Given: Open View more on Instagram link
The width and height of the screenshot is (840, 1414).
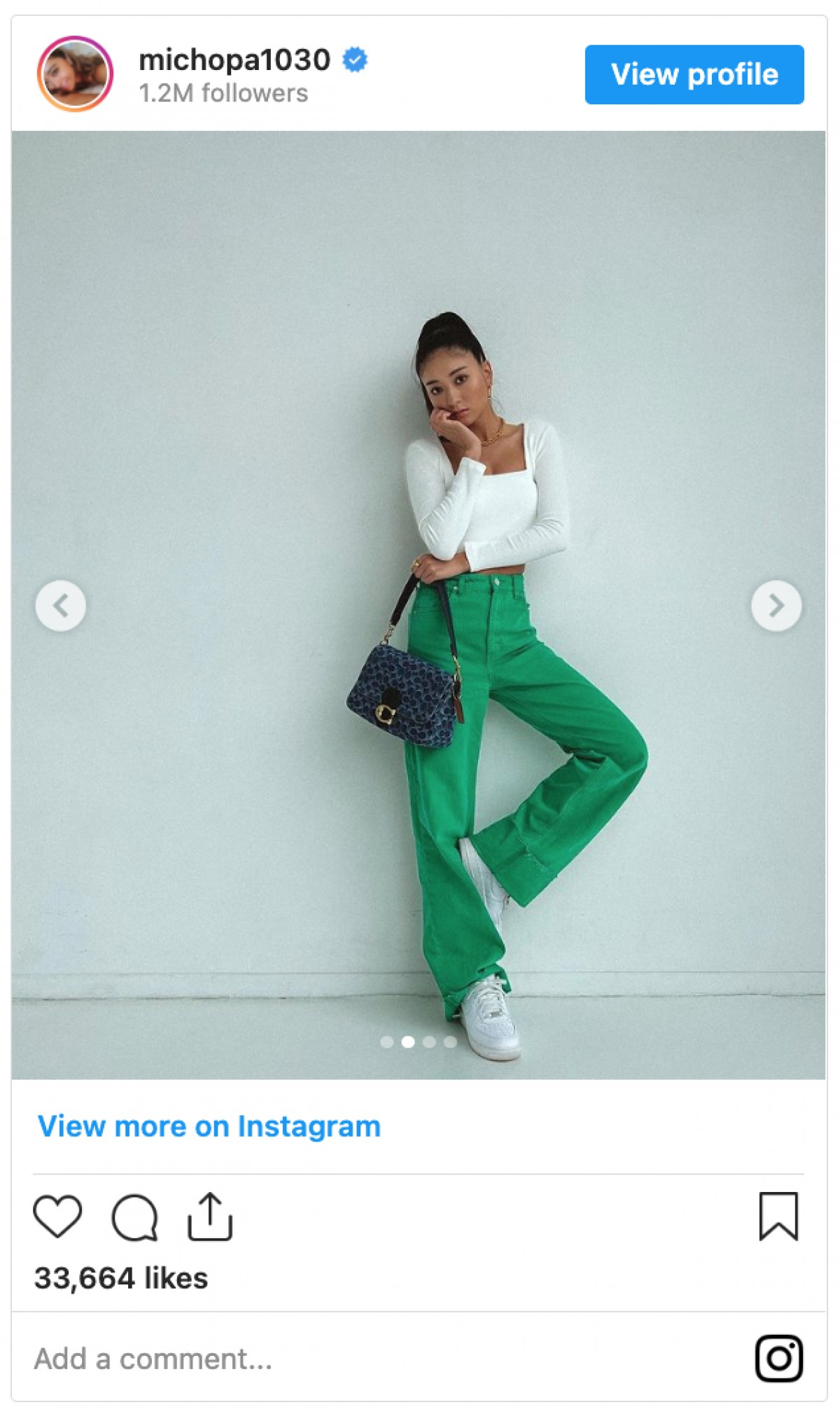Looking at the screenshot, I should click(209, 1127).
